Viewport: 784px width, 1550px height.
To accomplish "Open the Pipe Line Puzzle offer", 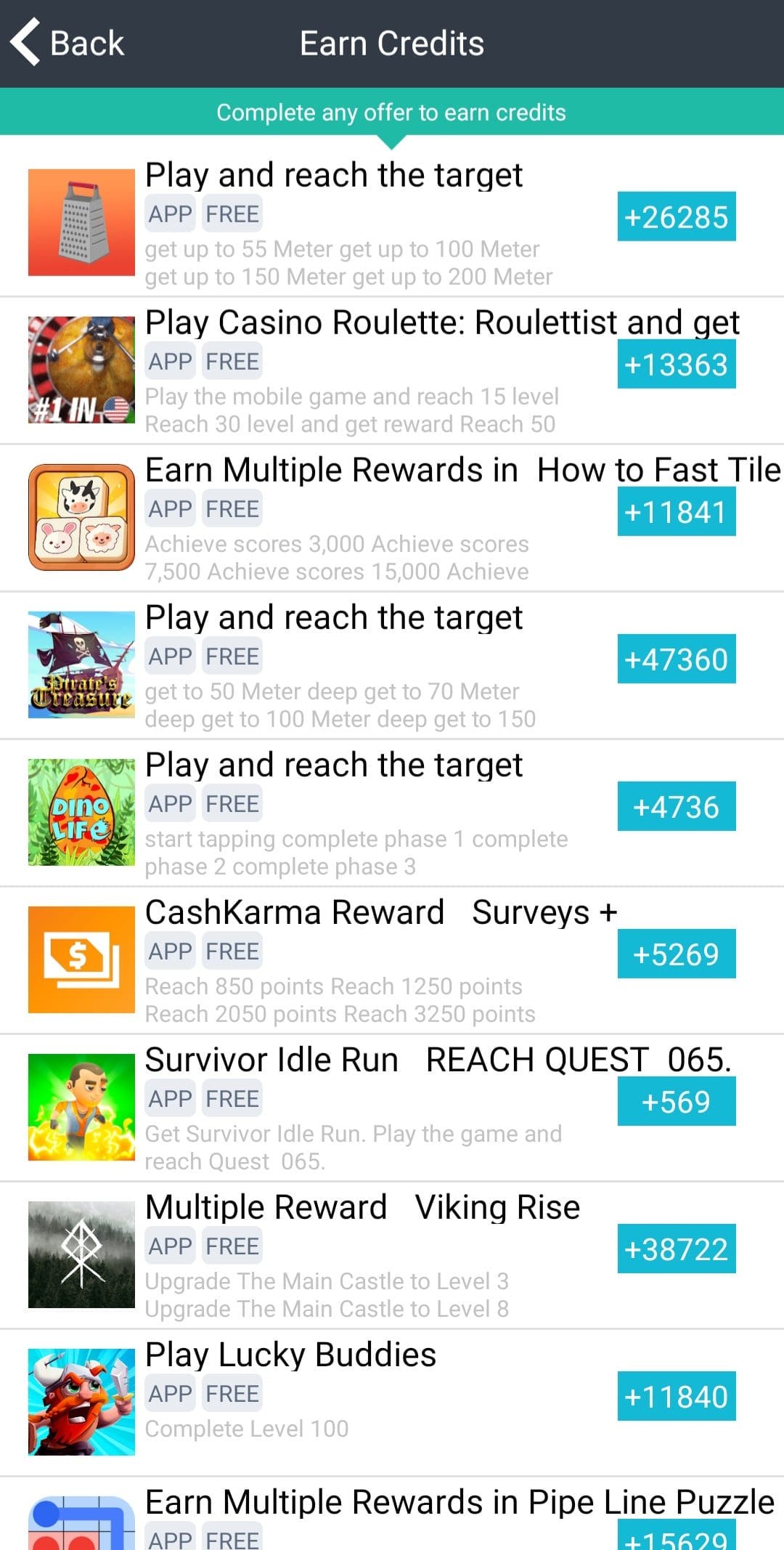I will pyautogui.click(x=392, y=1514).
